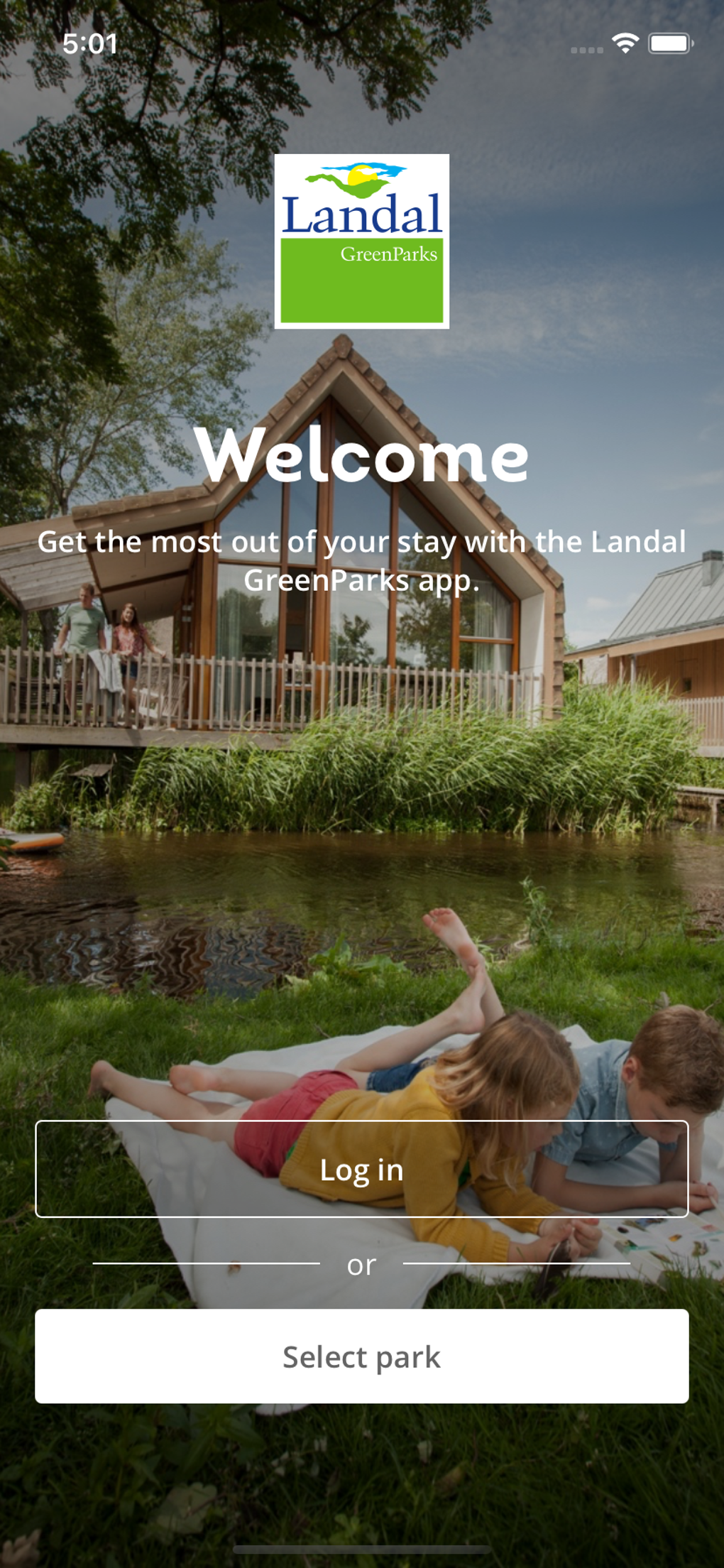Viewport: 724px width, 1568px height.
Task: Choose the Select park button
Action: click(361, 1356)
